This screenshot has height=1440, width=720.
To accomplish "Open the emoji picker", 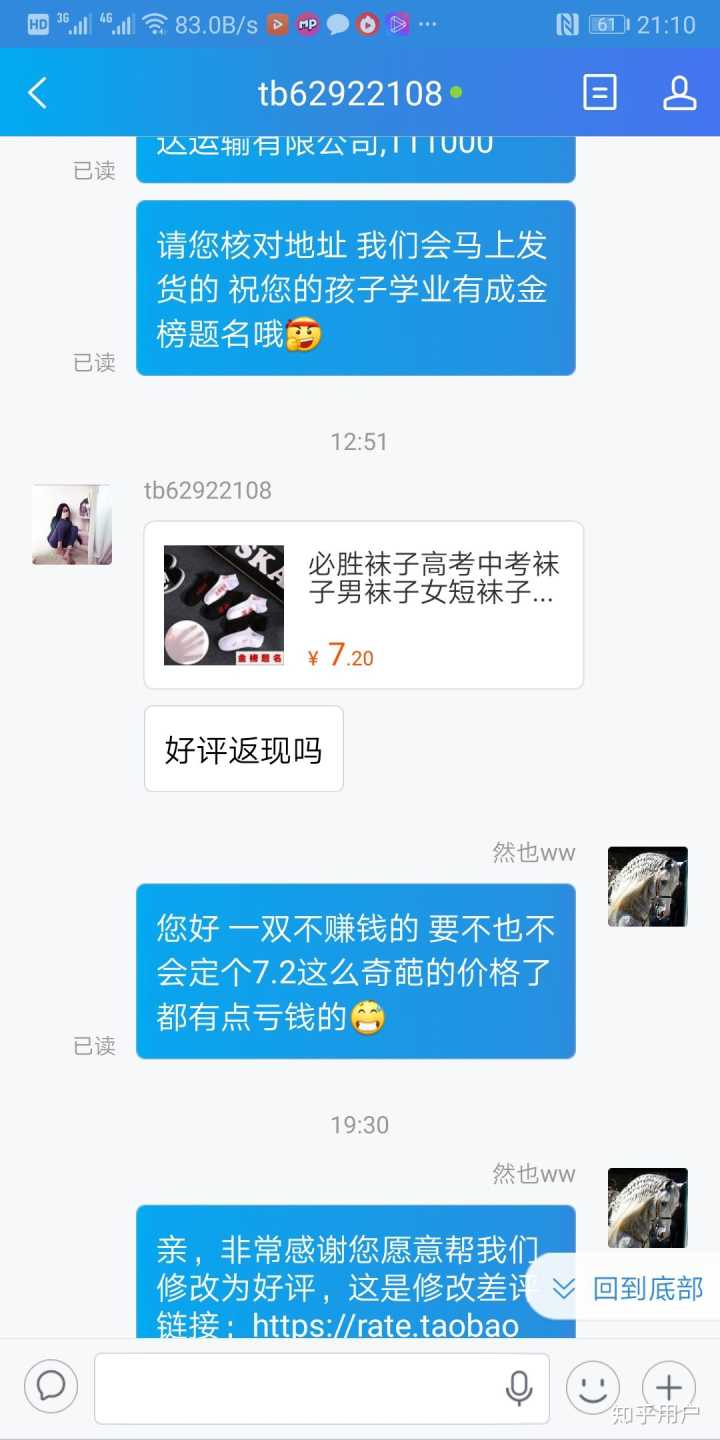I will coord(592,1387).
